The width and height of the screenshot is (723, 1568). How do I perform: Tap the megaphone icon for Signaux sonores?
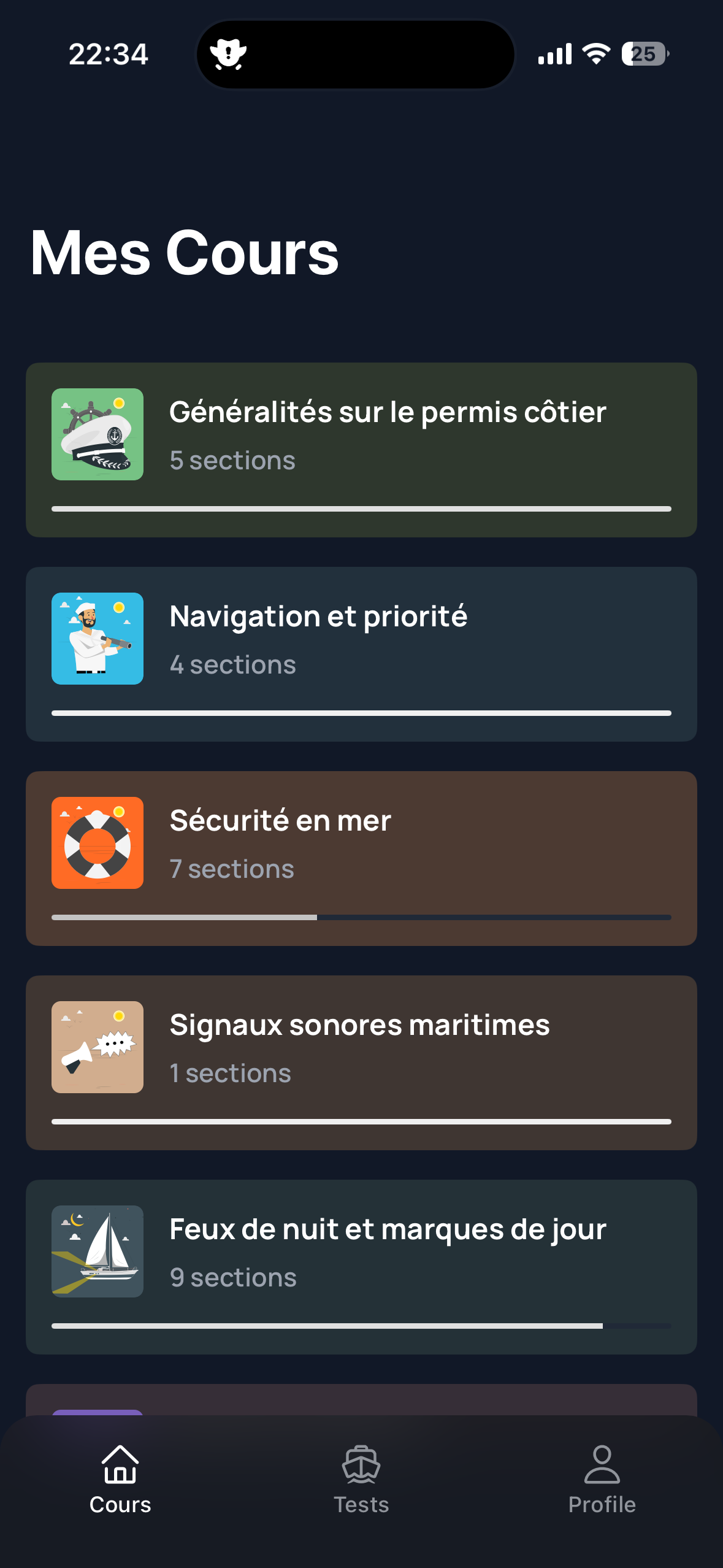[98, 1047]
